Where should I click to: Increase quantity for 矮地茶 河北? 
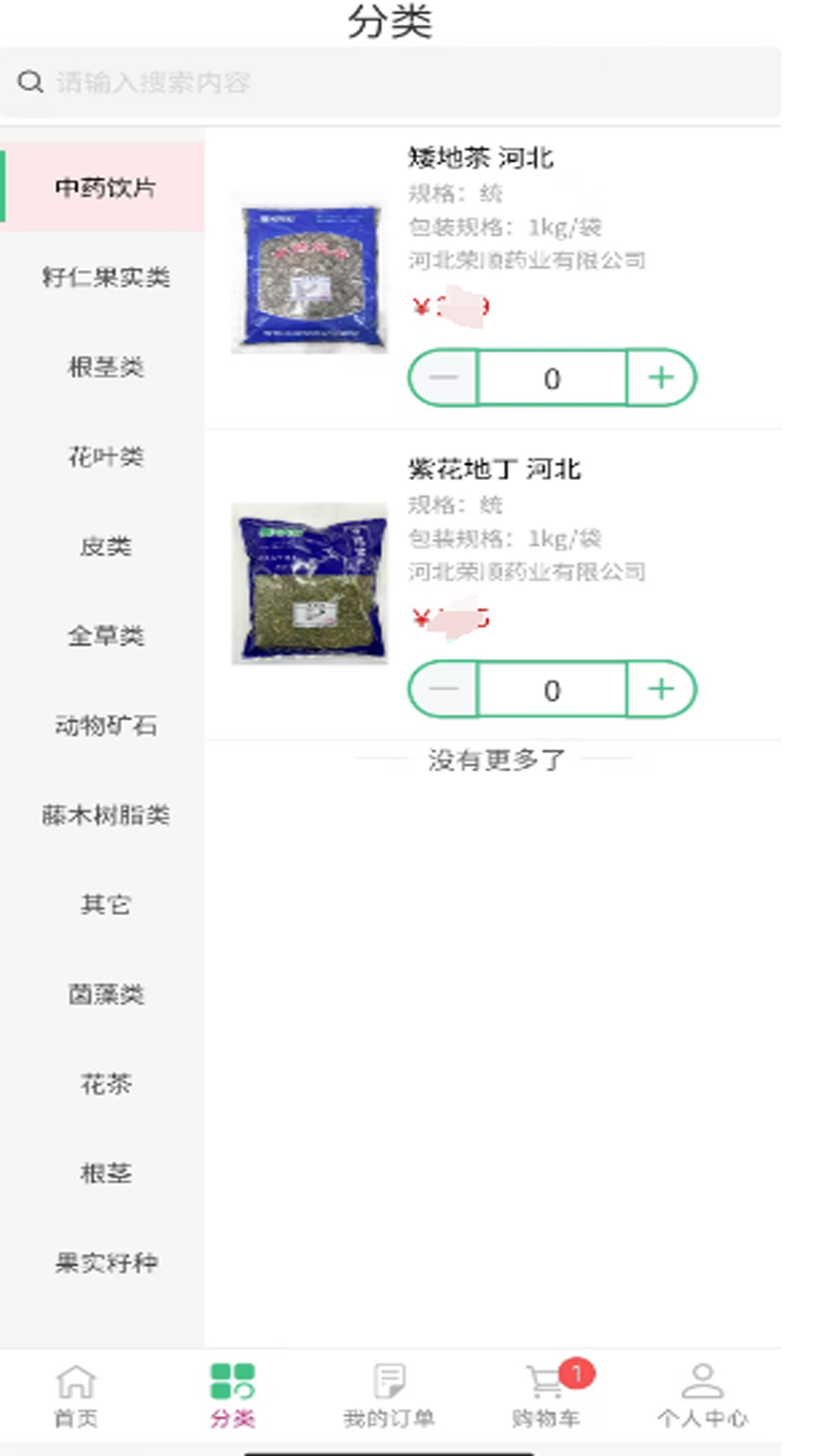tap(661, 375)
